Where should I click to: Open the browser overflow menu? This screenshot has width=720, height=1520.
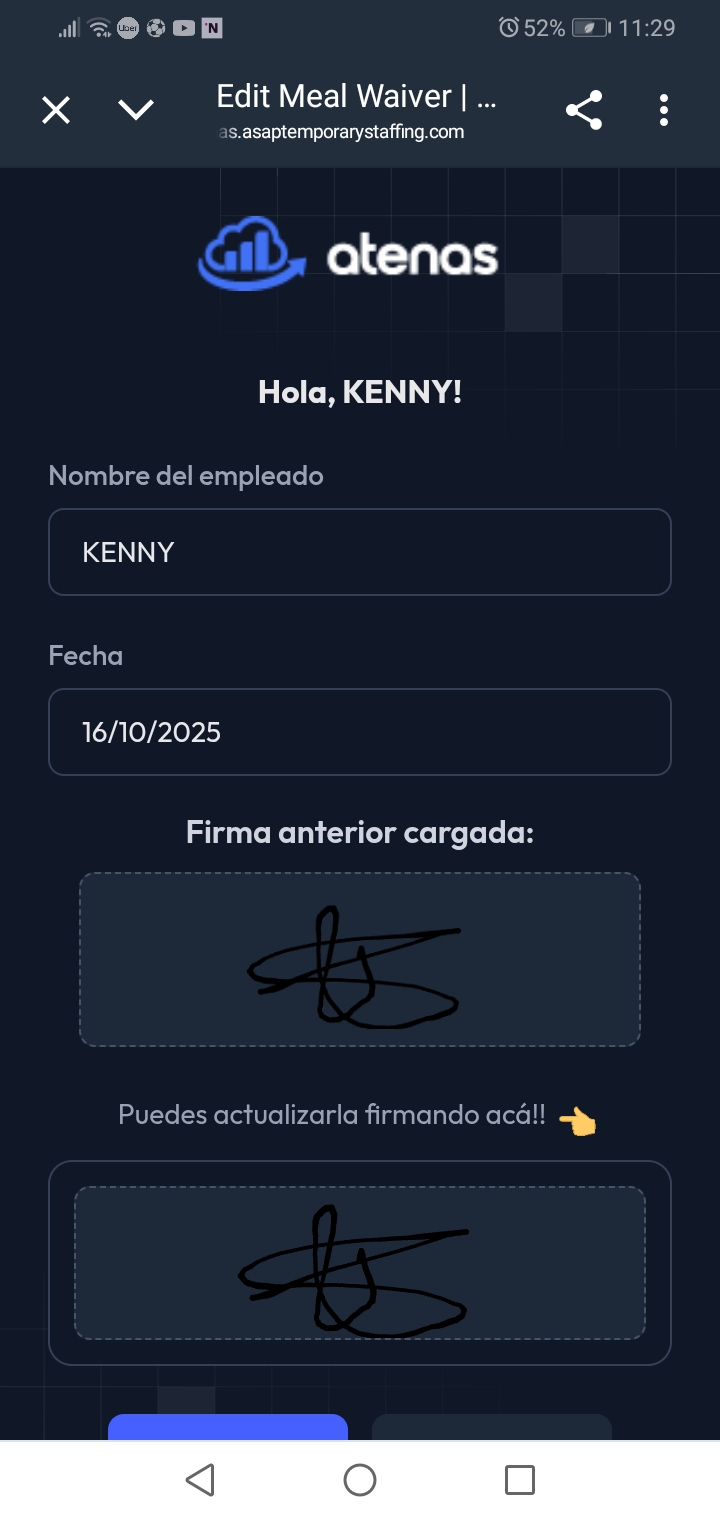(663, 110)
